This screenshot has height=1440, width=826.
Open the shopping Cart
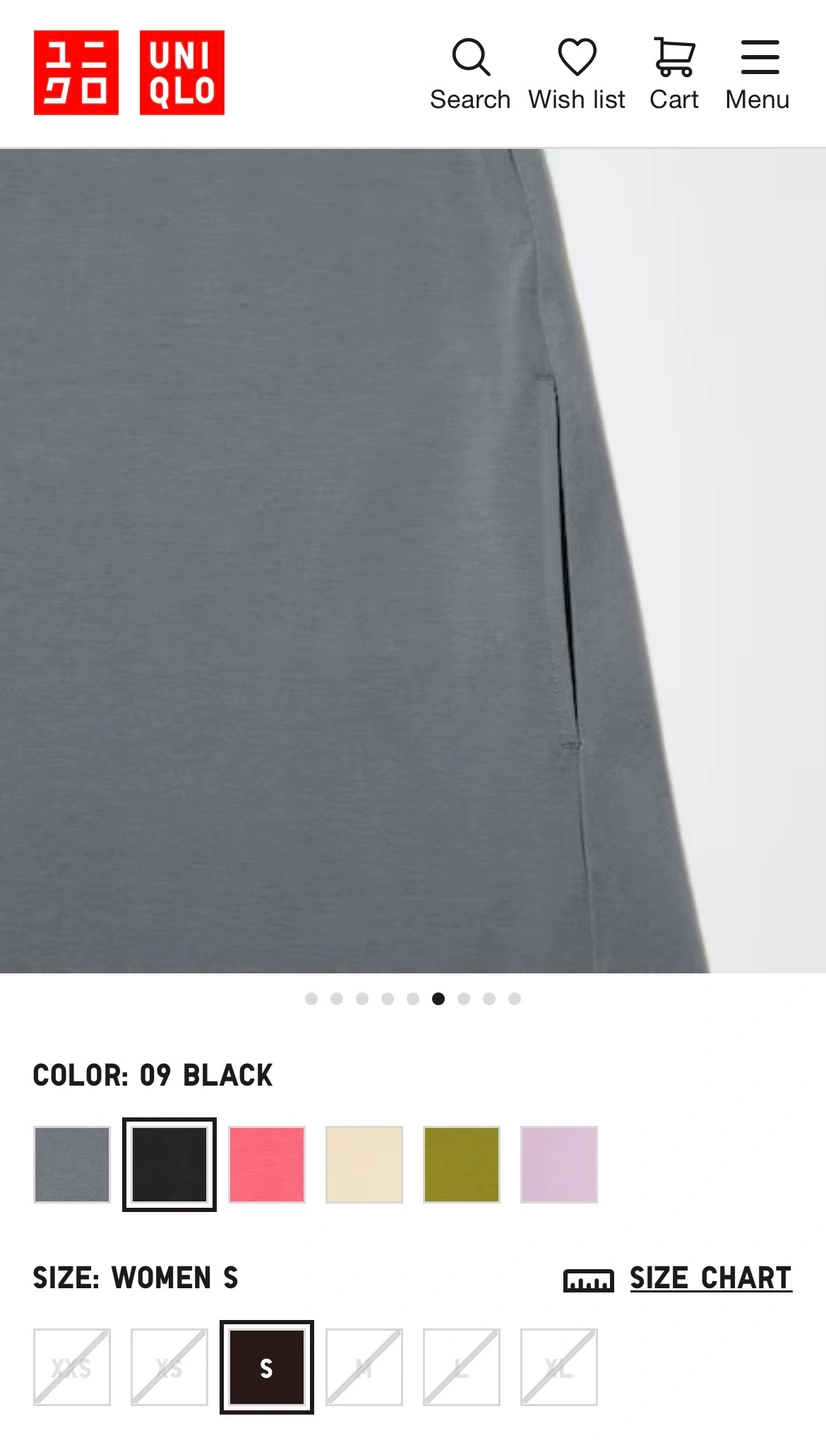(674, 73)
